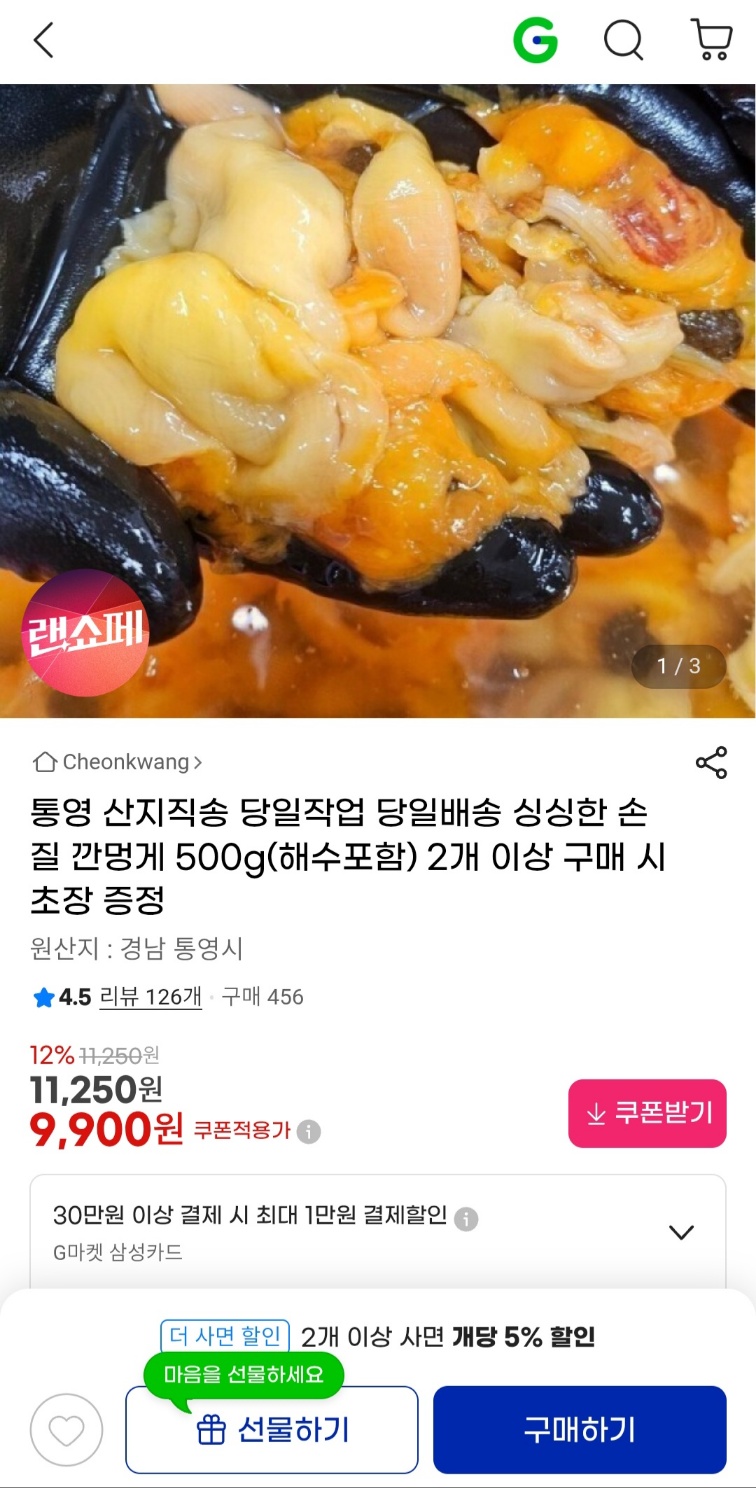
Task: Expand the Samsung card payment discount
Action: point(681,1232)
